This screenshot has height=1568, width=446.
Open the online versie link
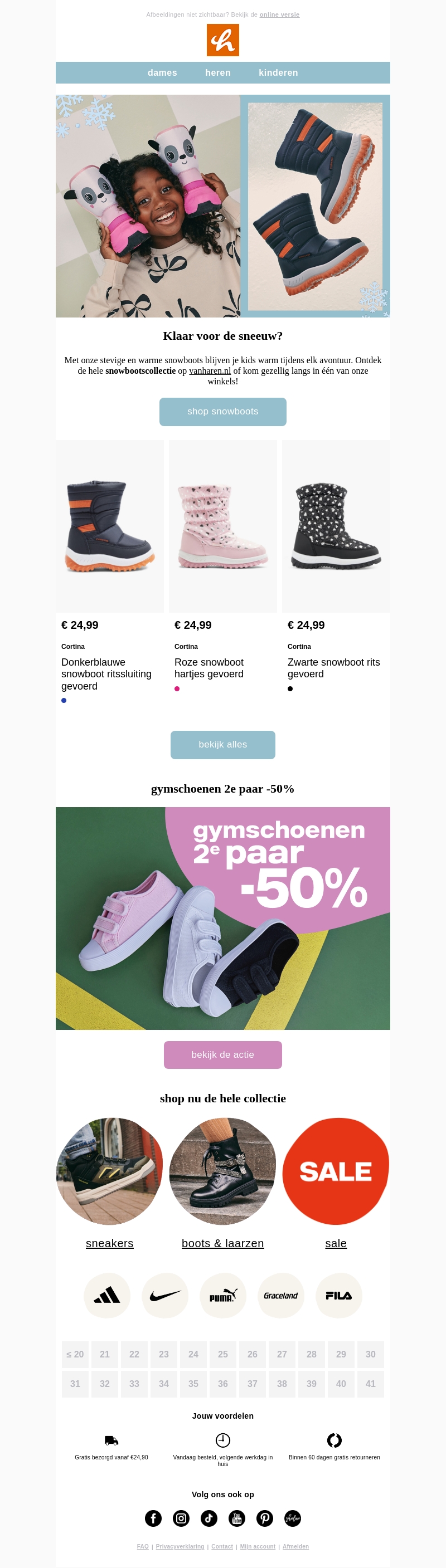[279, 14]
